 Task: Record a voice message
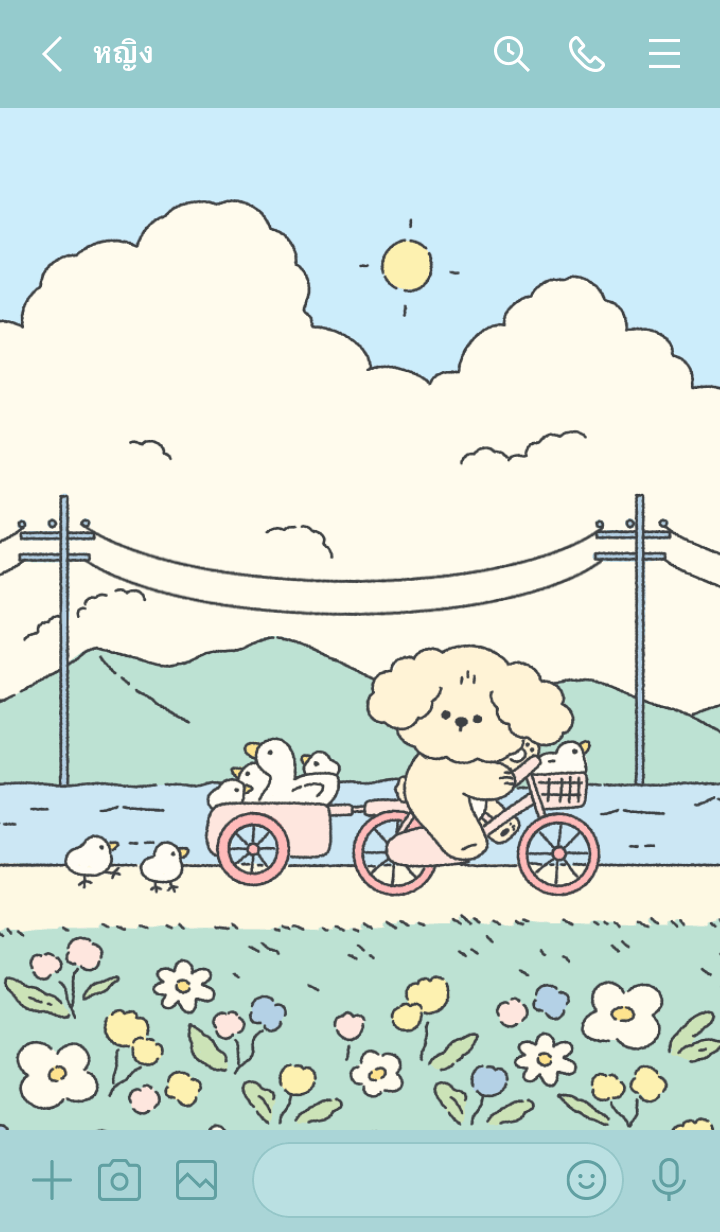coord(668,1180)
